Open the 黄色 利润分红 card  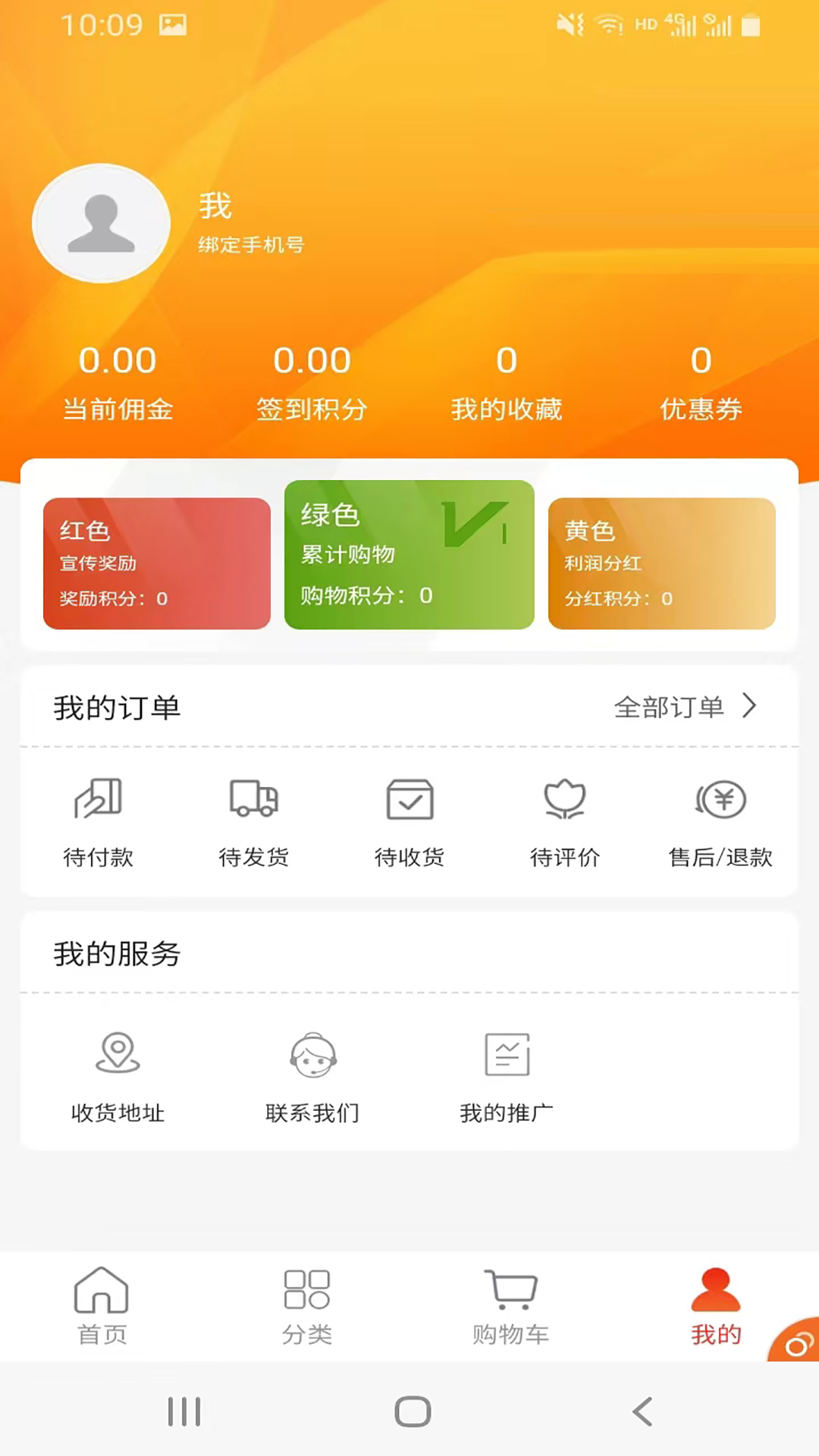point(661,563)
